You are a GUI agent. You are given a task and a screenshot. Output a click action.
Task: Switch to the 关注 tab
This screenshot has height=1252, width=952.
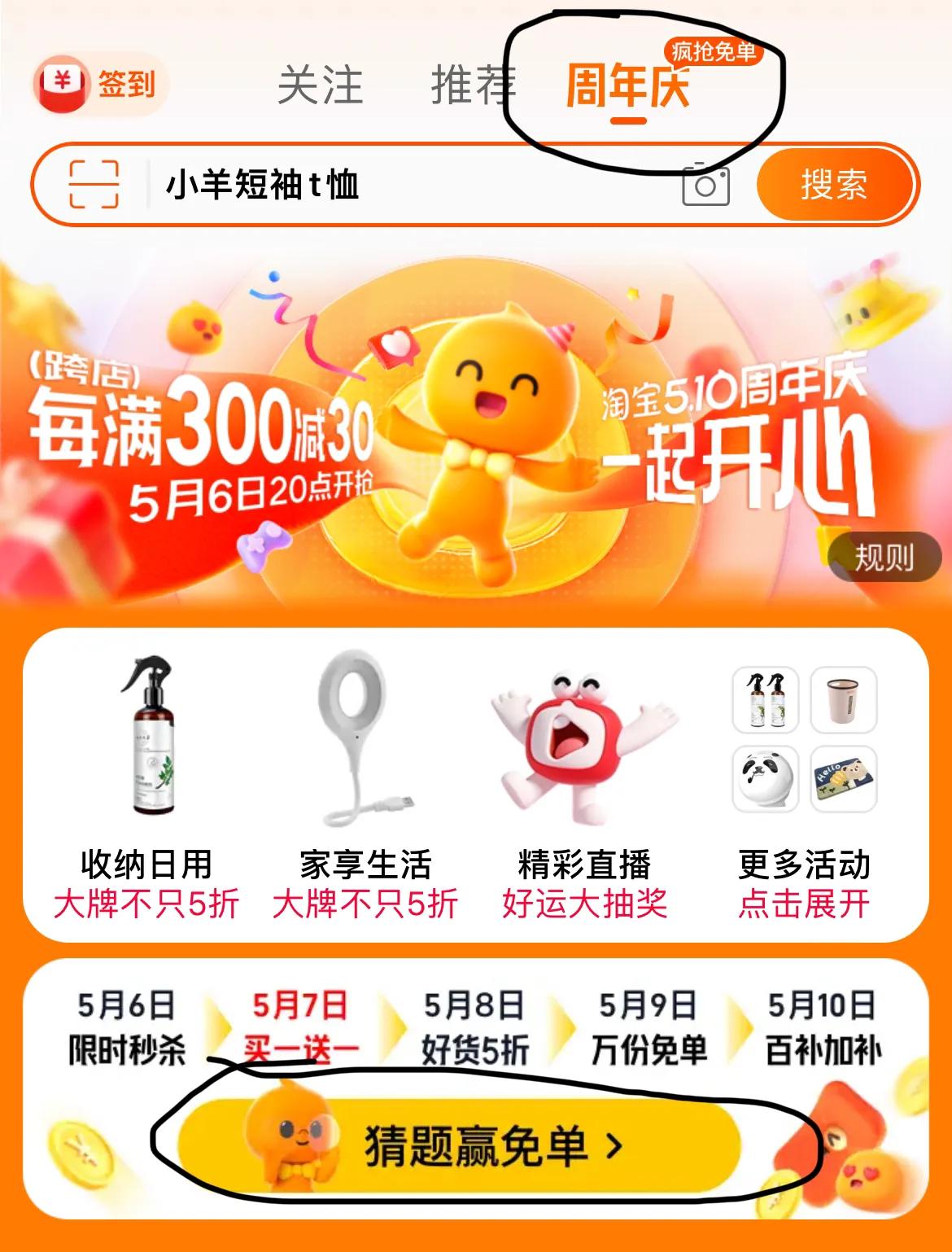(320, 85)
